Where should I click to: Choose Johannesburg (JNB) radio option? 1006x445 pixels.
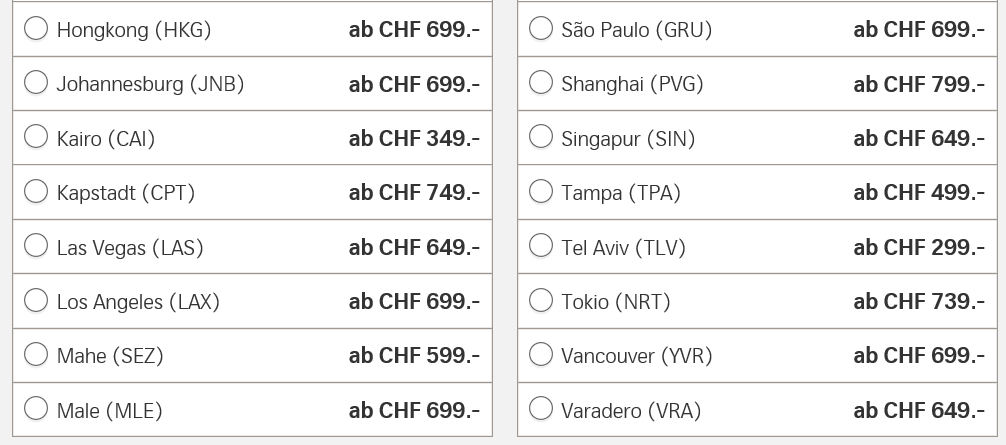pyautogui.click(x=36, y=82)
